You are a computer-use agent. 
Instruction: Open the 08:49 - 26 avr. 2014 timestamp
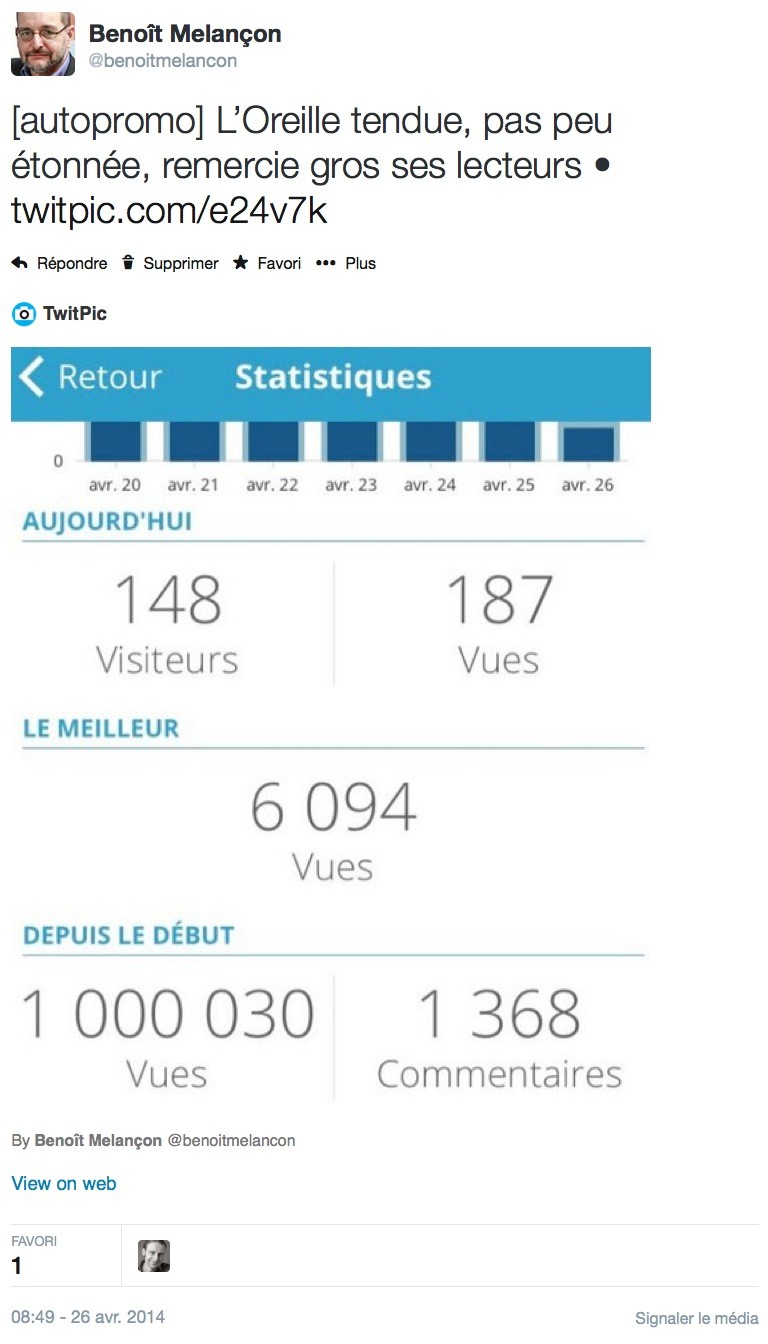tap(88, 1317)
